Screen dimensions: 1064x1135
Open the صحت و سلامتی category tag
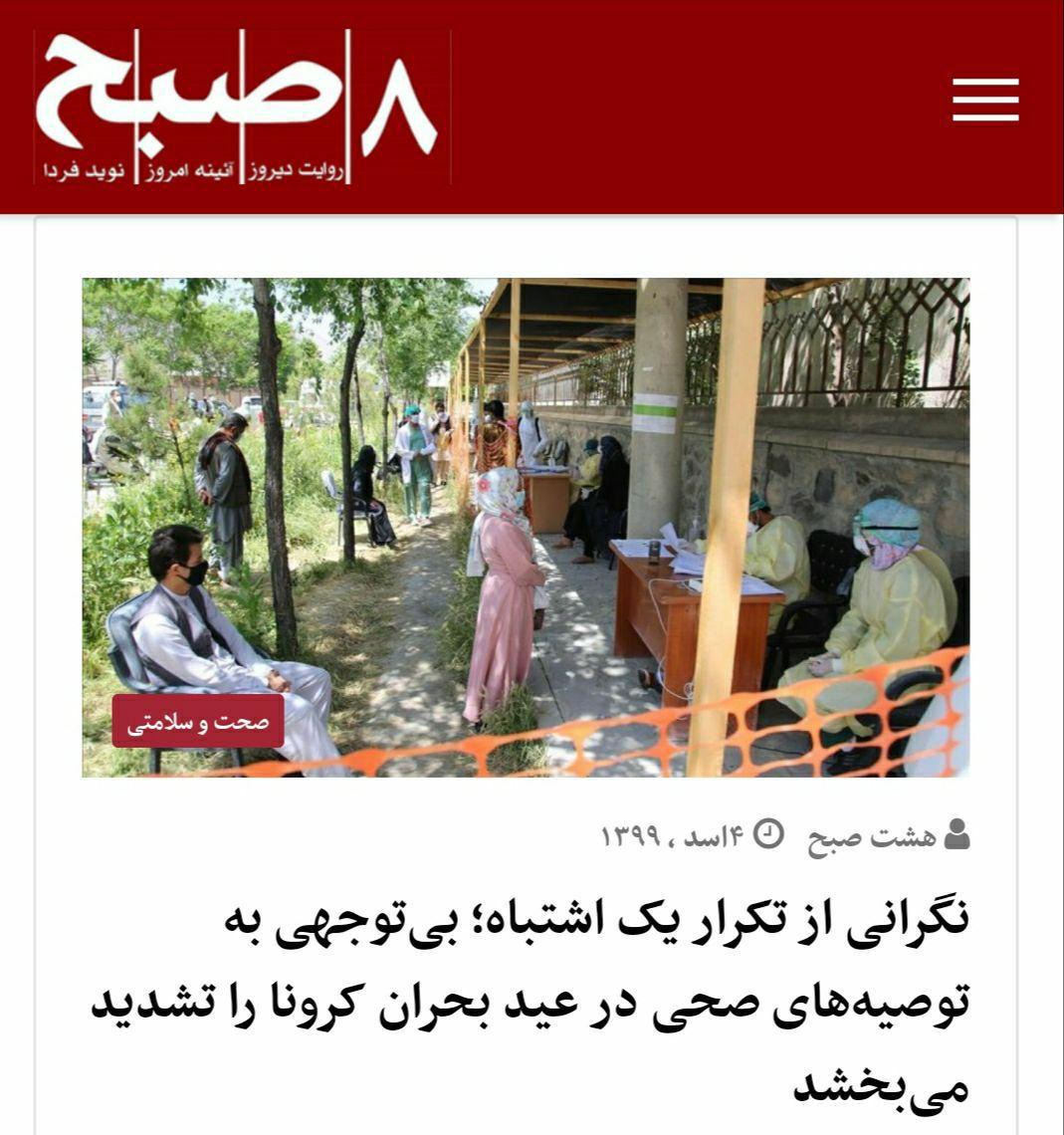click(198, 721)
